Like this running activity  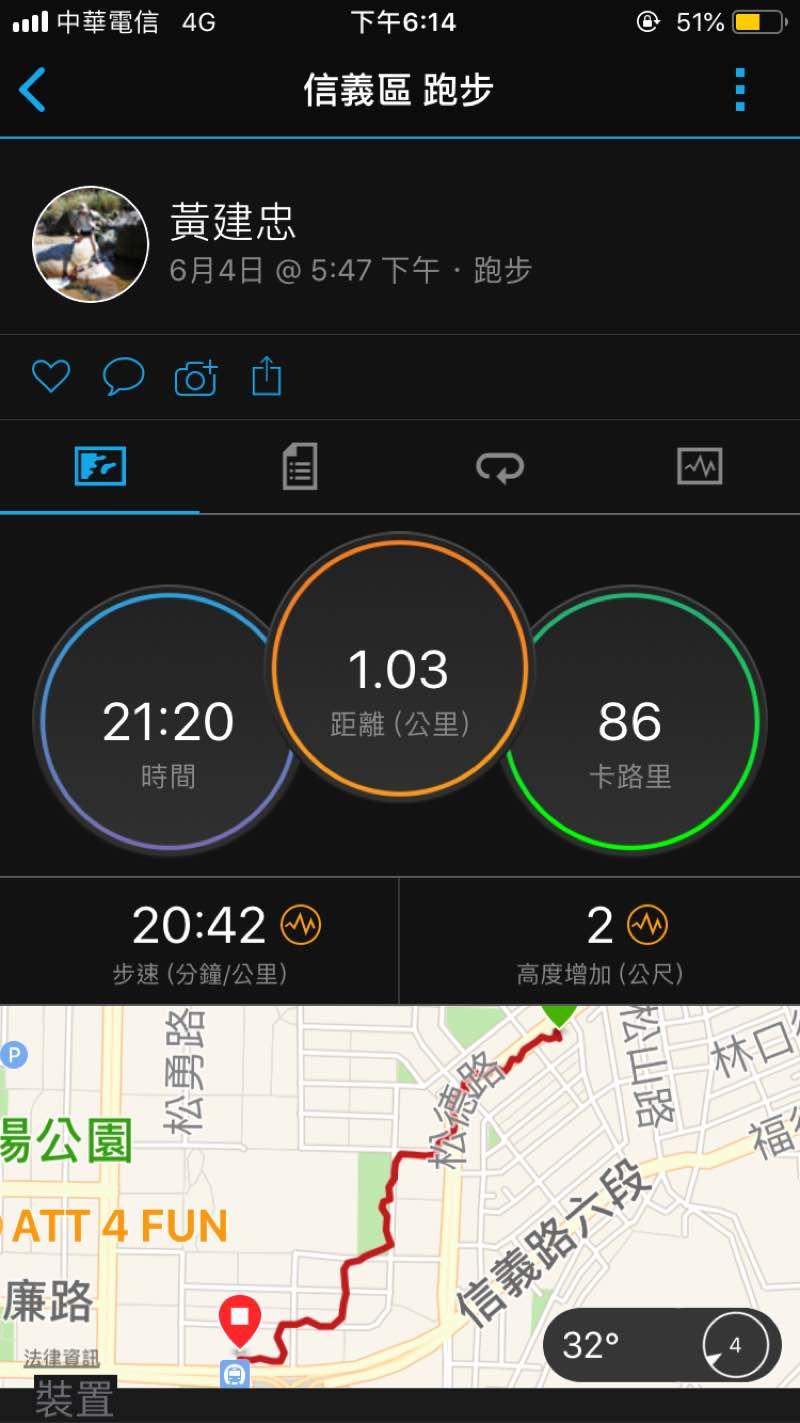[51, 377]
